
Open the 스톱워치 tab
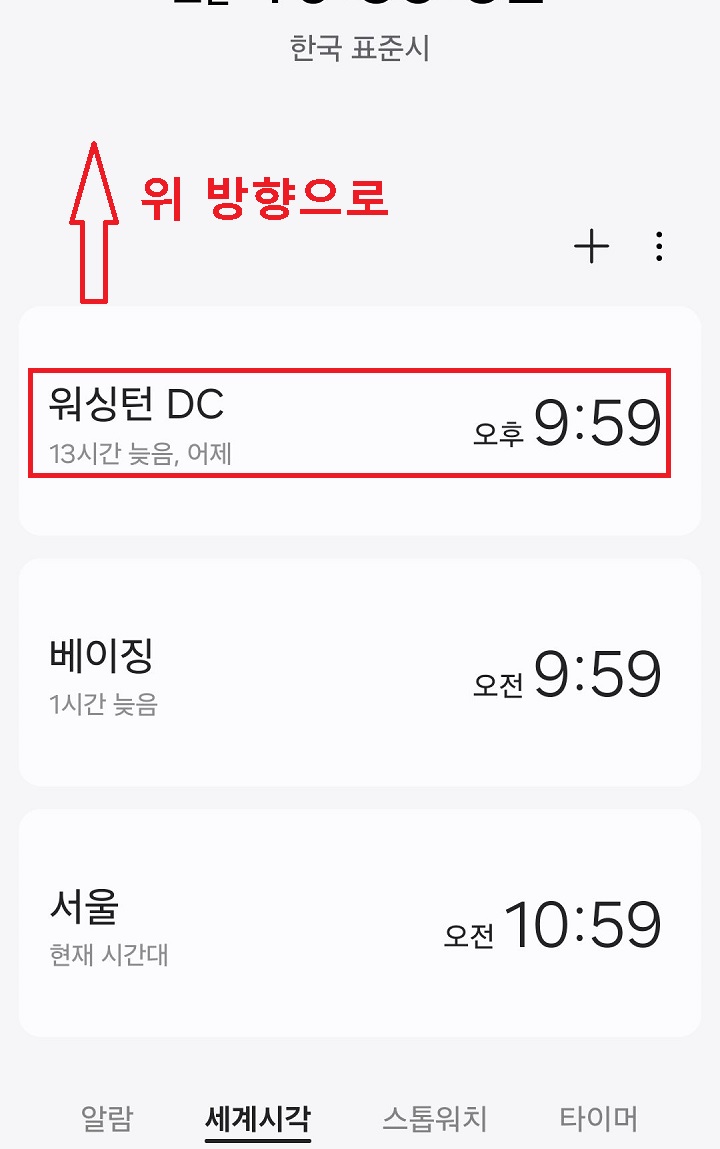point(433,1118)
